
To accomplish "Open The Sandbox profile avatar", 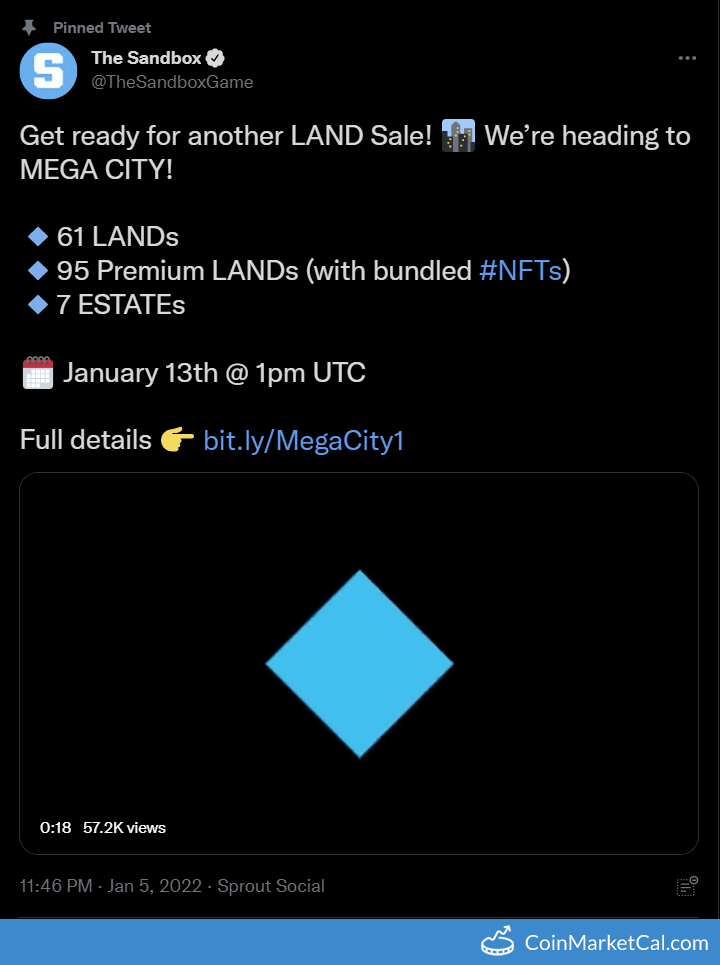I will [48, 70].
